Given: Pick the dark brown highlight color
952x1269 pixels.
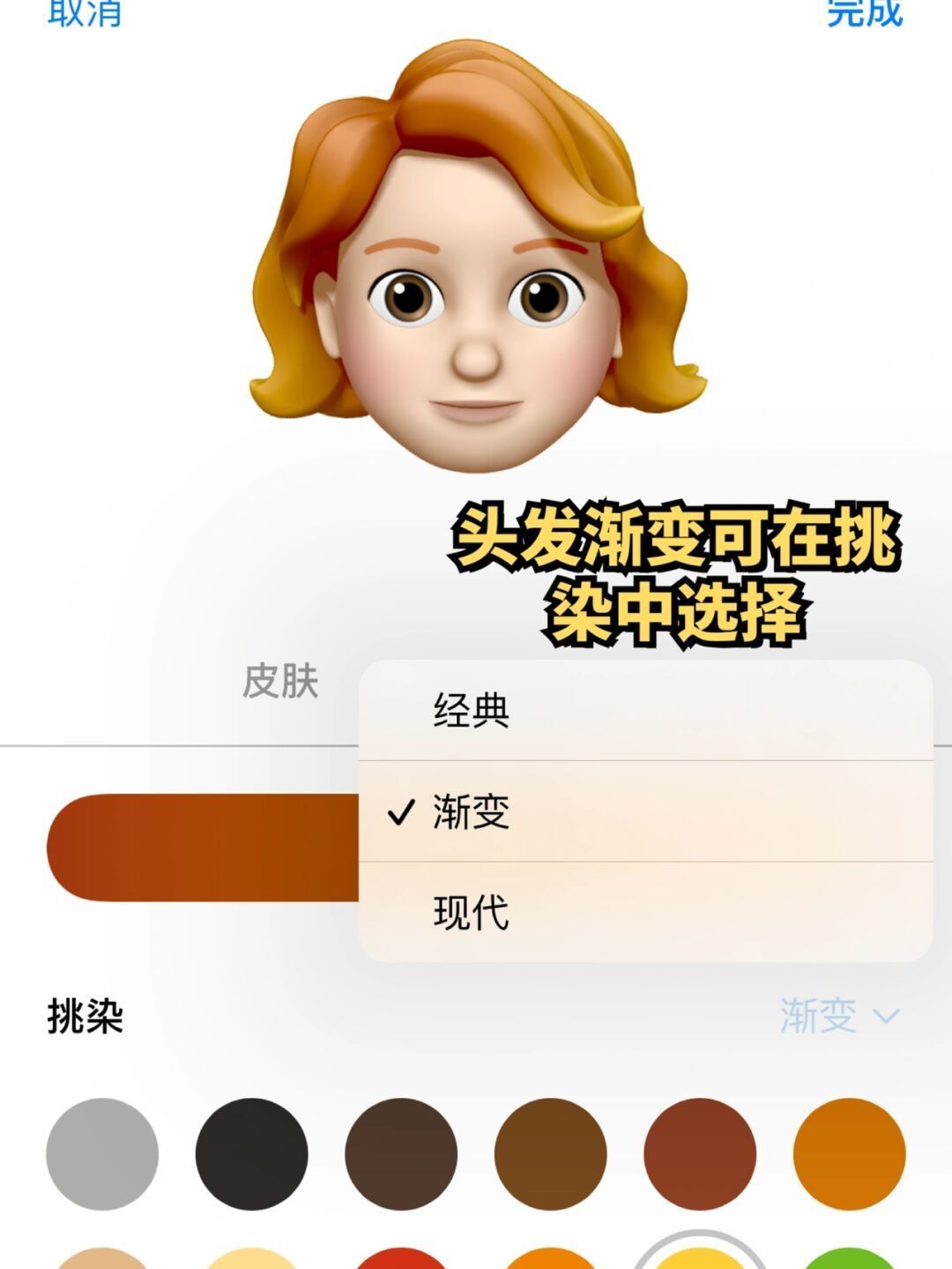Looking at the screenshot, I should coord(401,1153).
